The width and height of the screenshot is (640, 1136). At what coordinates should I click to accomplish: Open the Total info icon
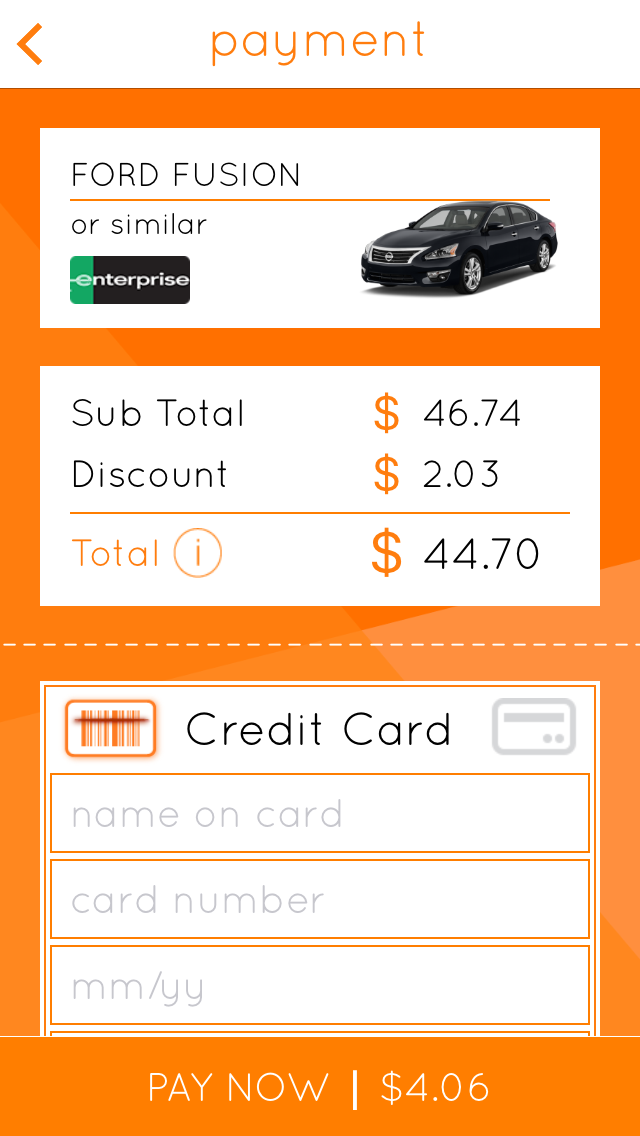click(x=197, y=553)
